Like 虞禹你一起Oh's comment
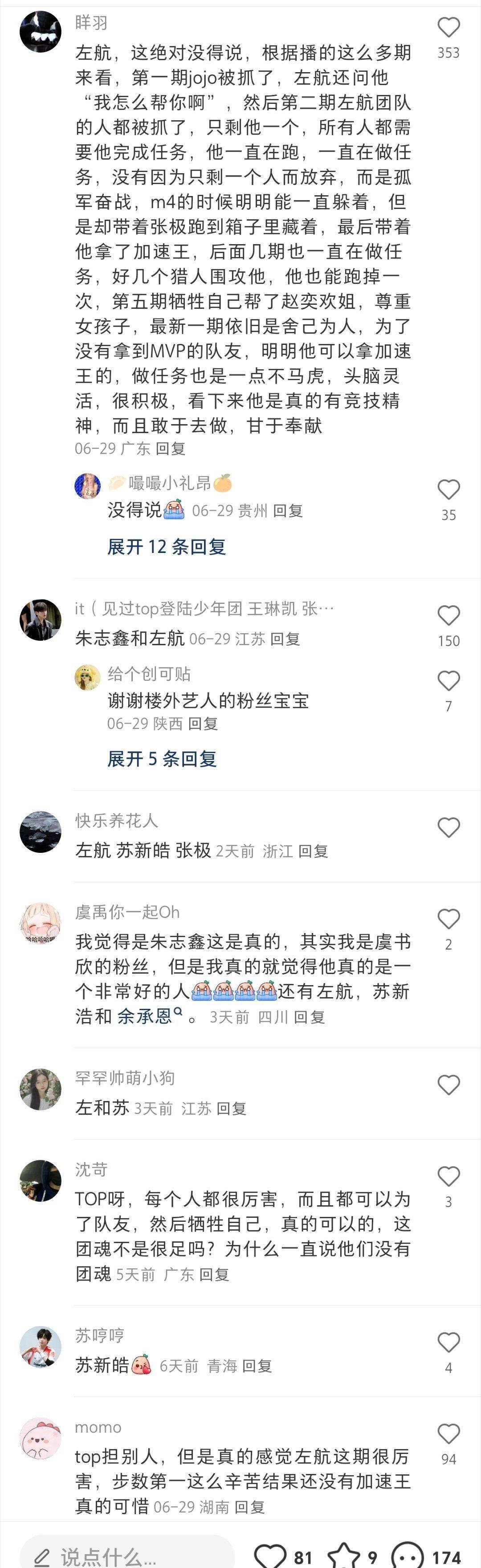The image size is (481, 1568). [x=448, y=918]
